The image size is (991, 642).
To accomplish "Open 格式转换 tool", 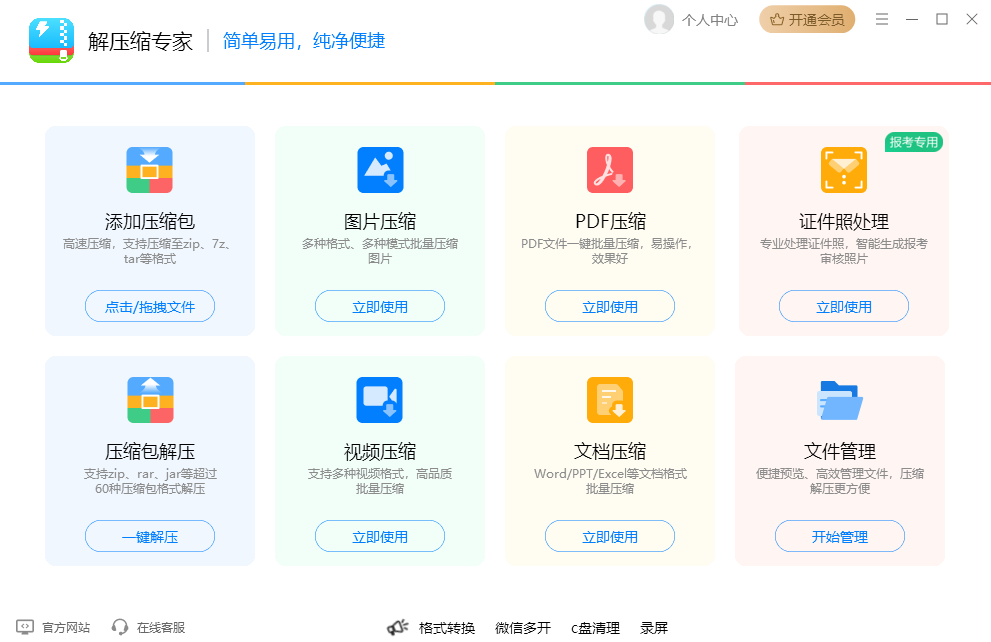I will click(x=433, y=628).
